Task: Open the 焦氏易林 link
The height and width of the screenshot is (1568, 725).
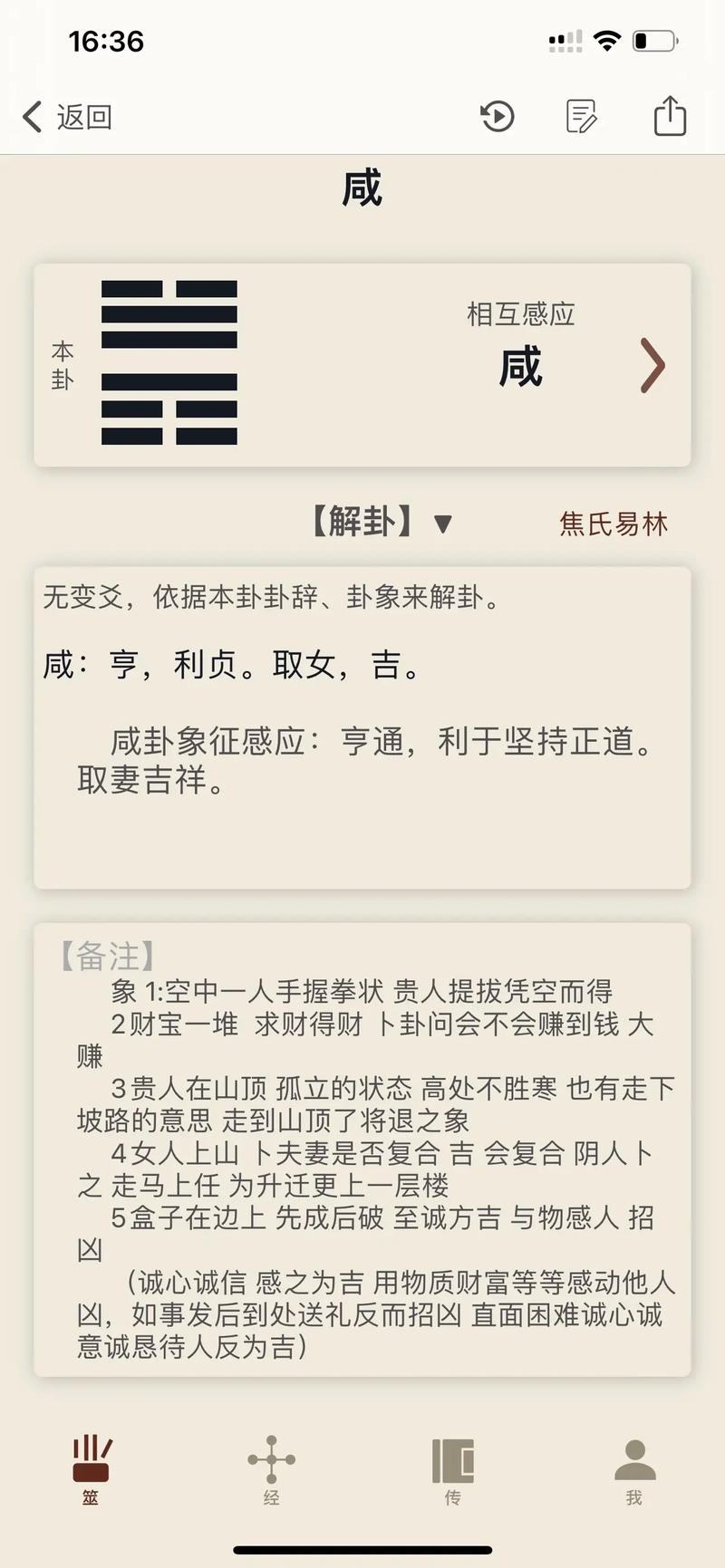Action: point(614,524)
